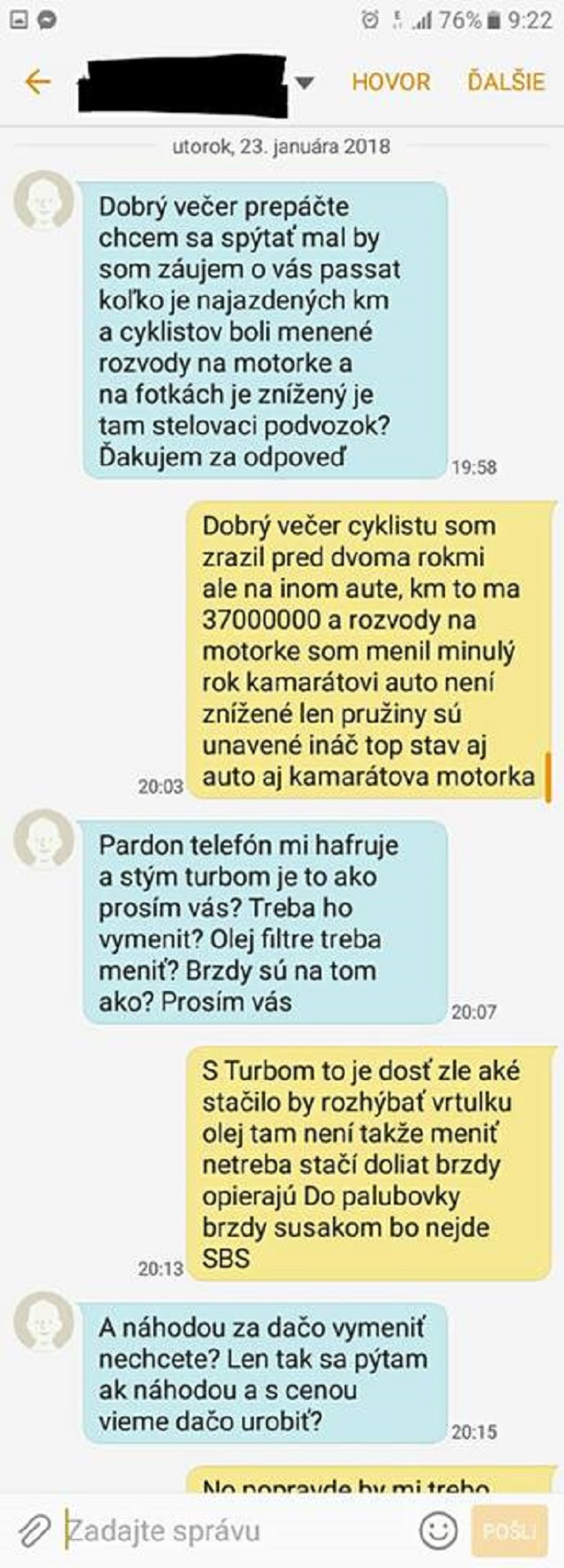The width and height of the screenshot is (564, 1568).
Task: Start a call with HOVOR
Action: (390, 82)
